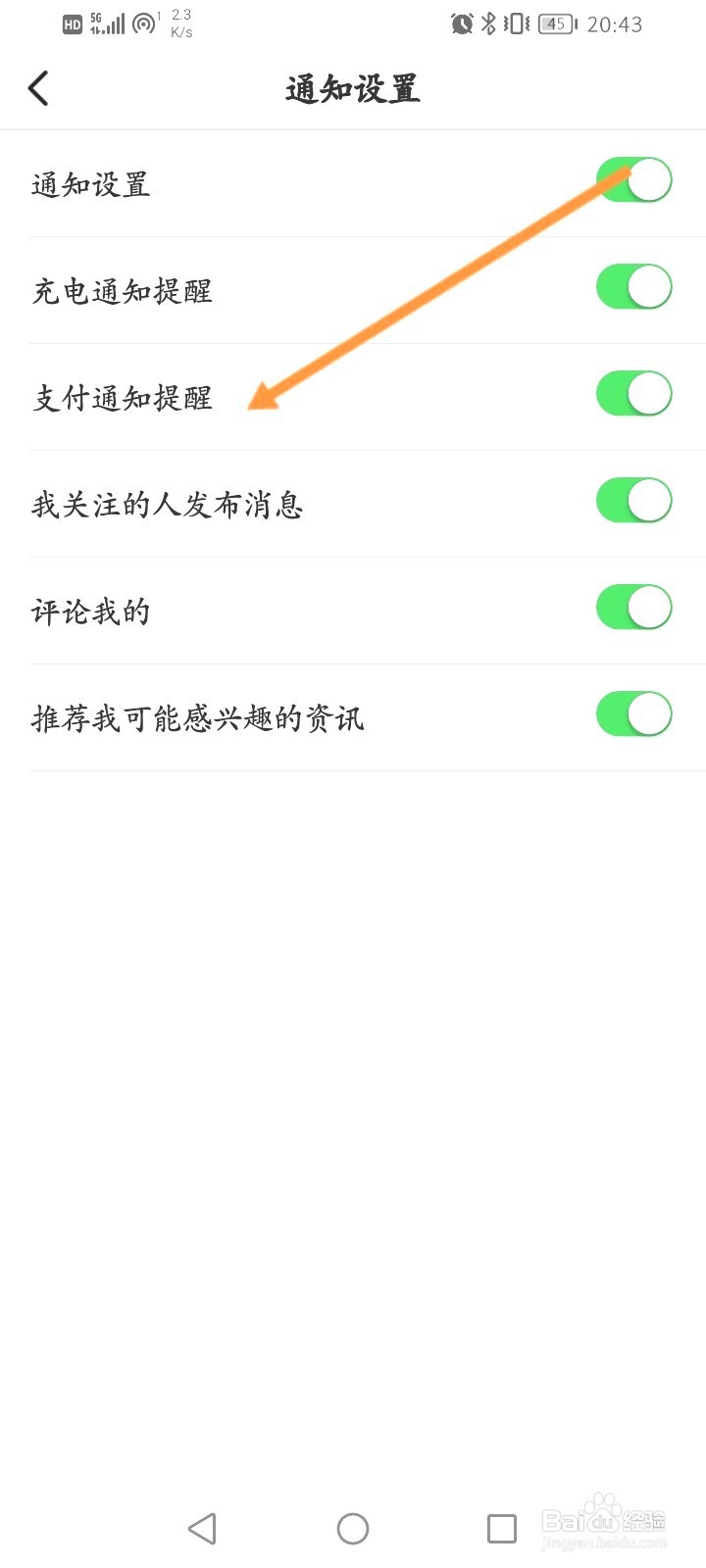Go back from 通知设置 page

[x=39, y=89]
